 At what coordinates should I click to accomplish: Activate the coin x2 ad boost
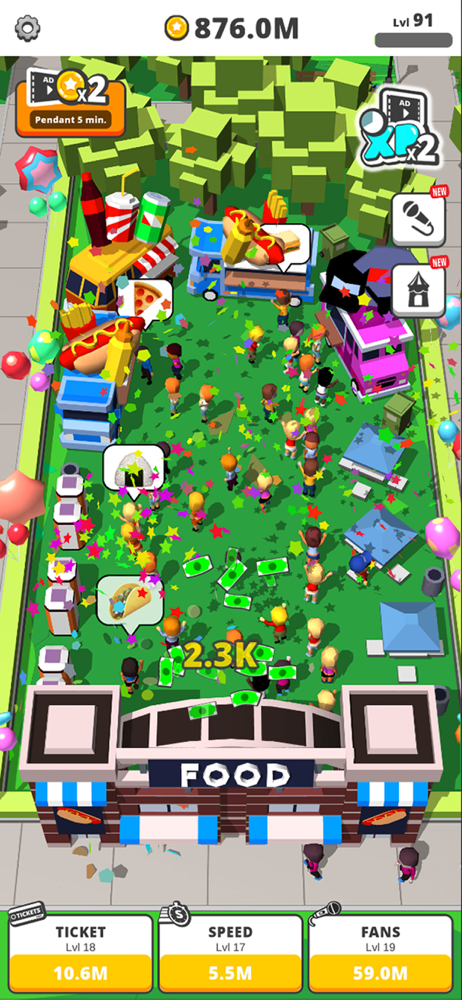click(x=70, y=101)
